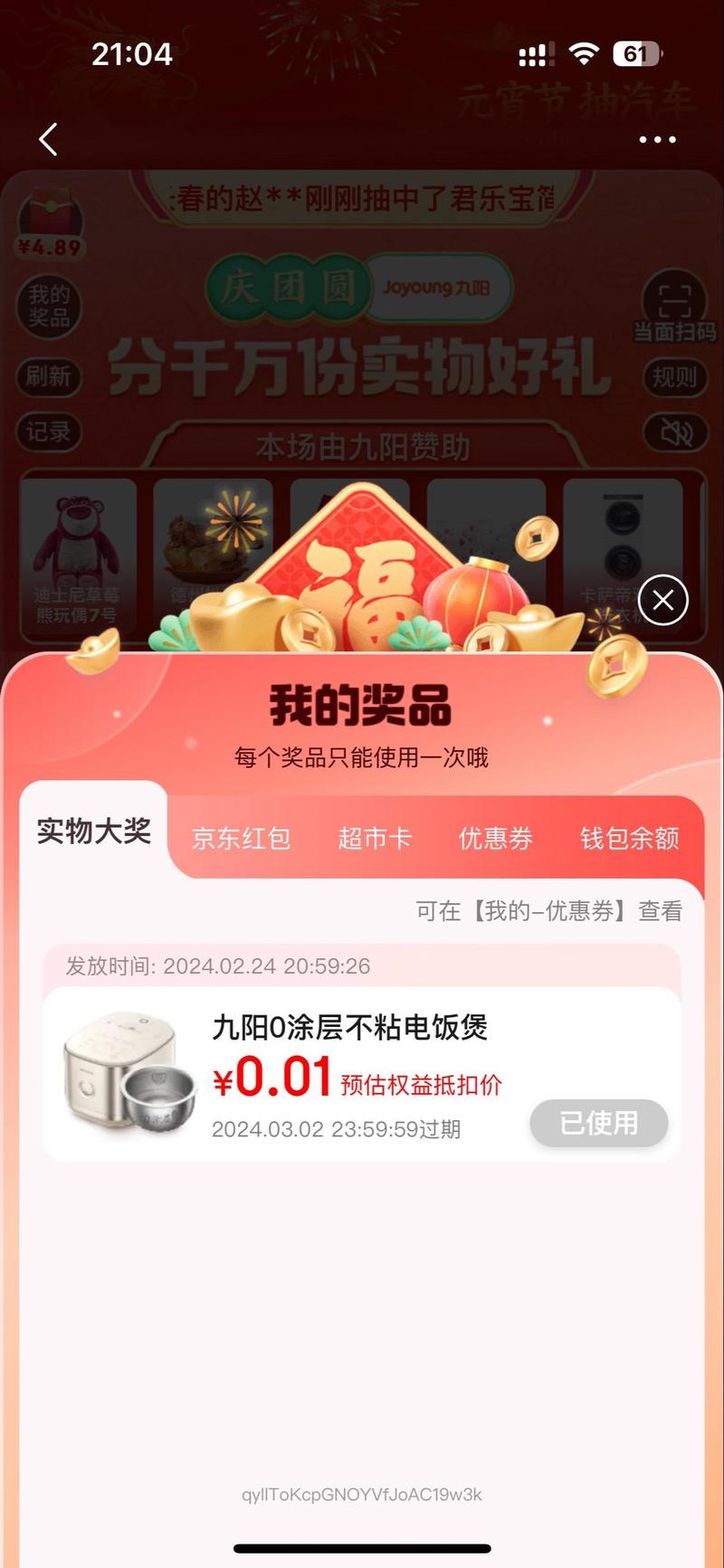Select the 钱包余额 tab

point(631,839)
